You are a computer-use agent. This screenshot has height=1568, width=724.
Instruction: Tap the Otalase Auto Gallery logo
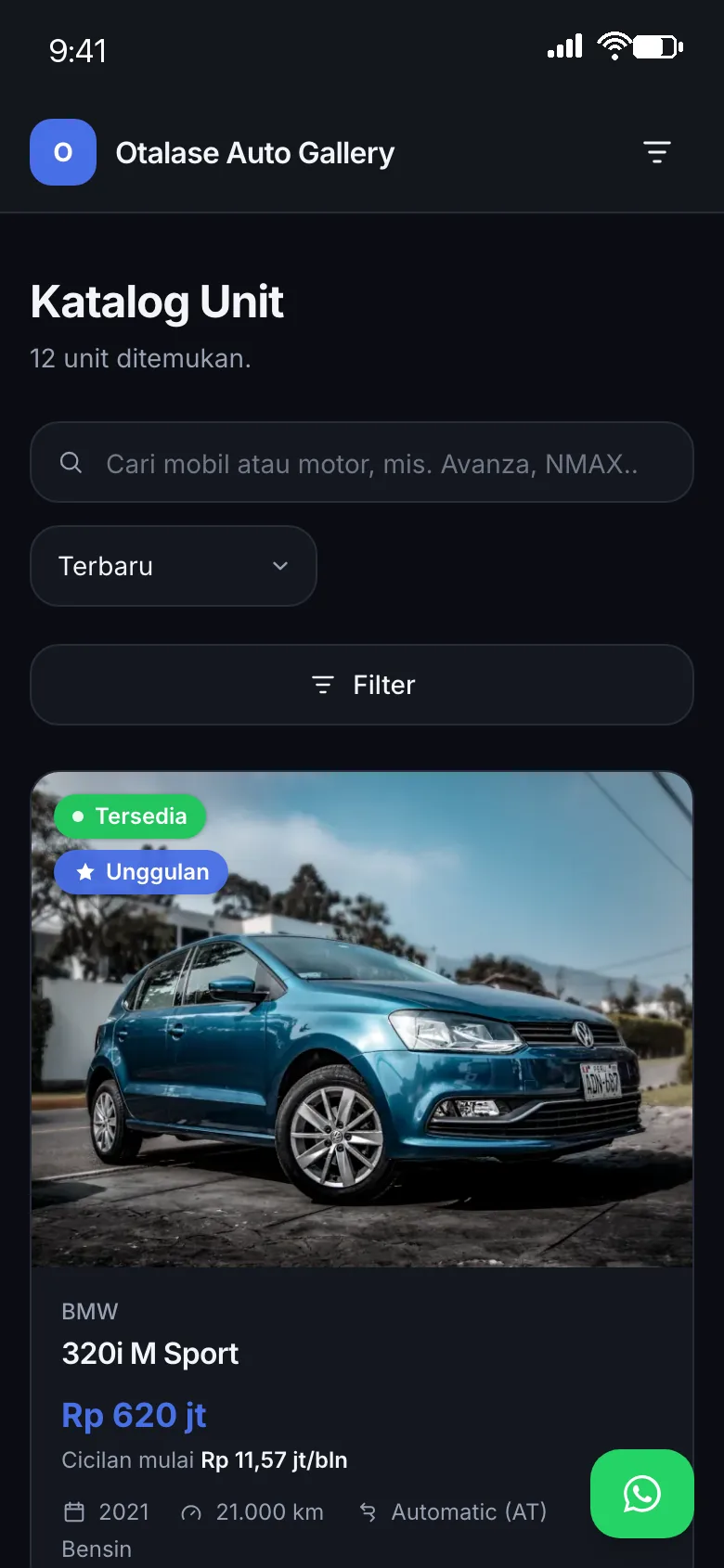coord(63,152)
